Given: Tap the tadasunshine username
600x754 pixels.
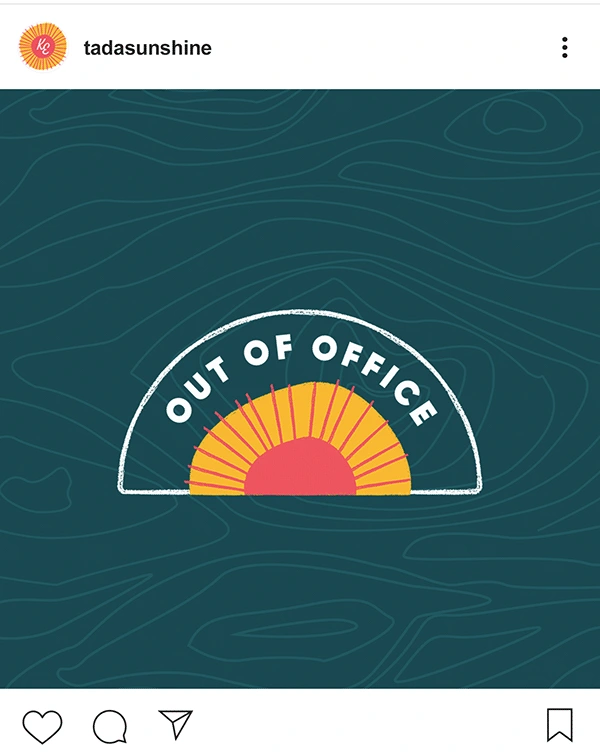Looking at the screenshot, I should tap(147, 48).
